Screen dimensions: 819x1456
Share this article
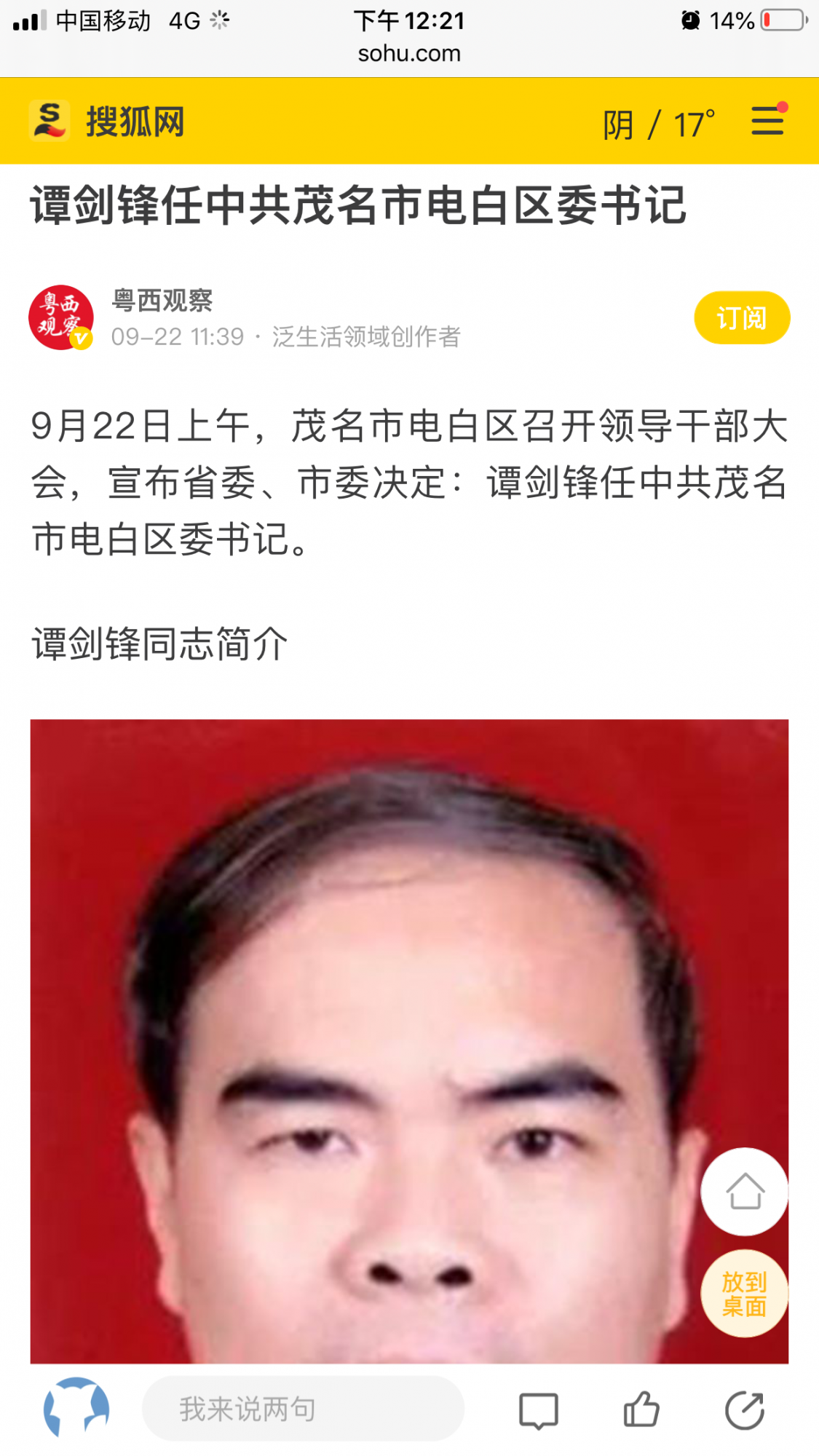[x=744, y=1410]
